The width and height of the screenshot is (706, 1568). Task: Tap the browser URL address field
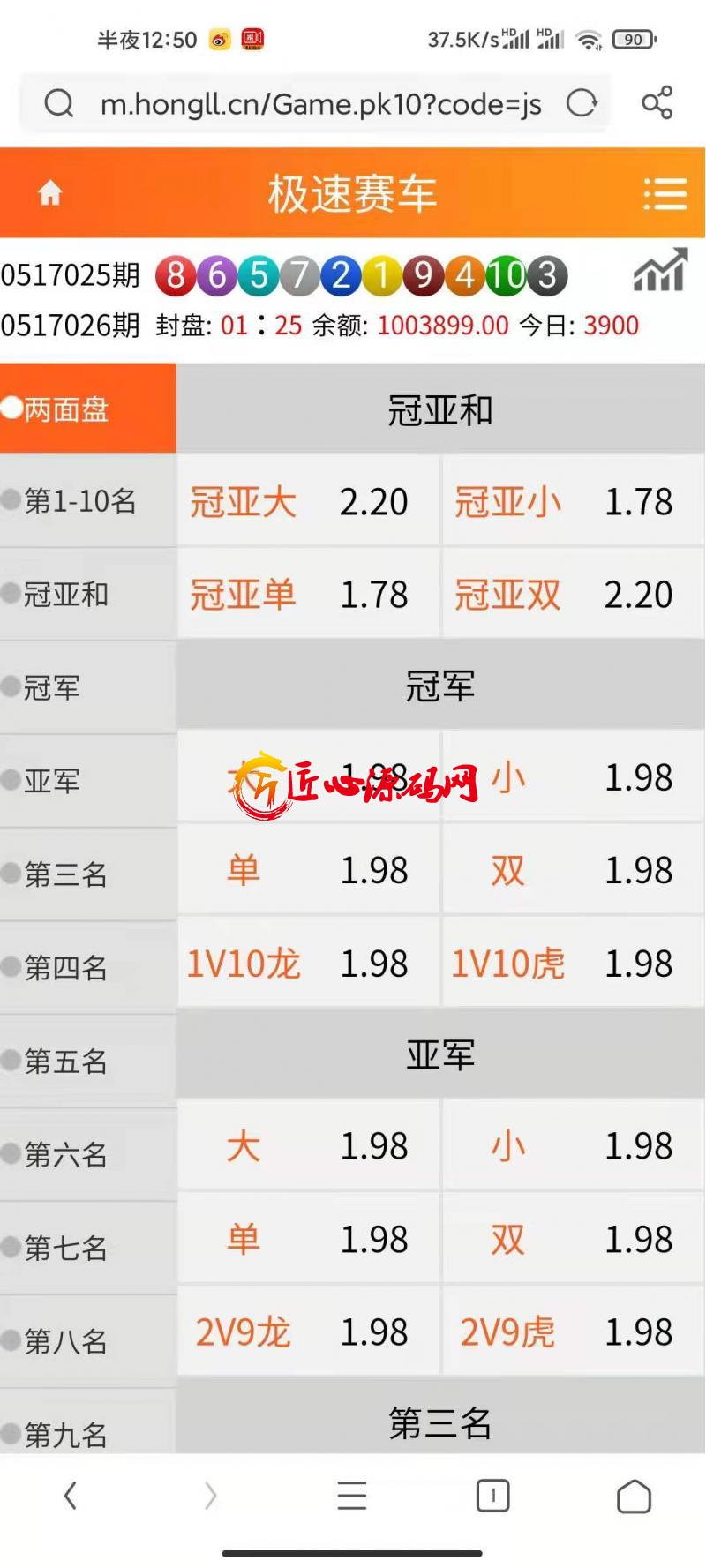tap(320, 104)
